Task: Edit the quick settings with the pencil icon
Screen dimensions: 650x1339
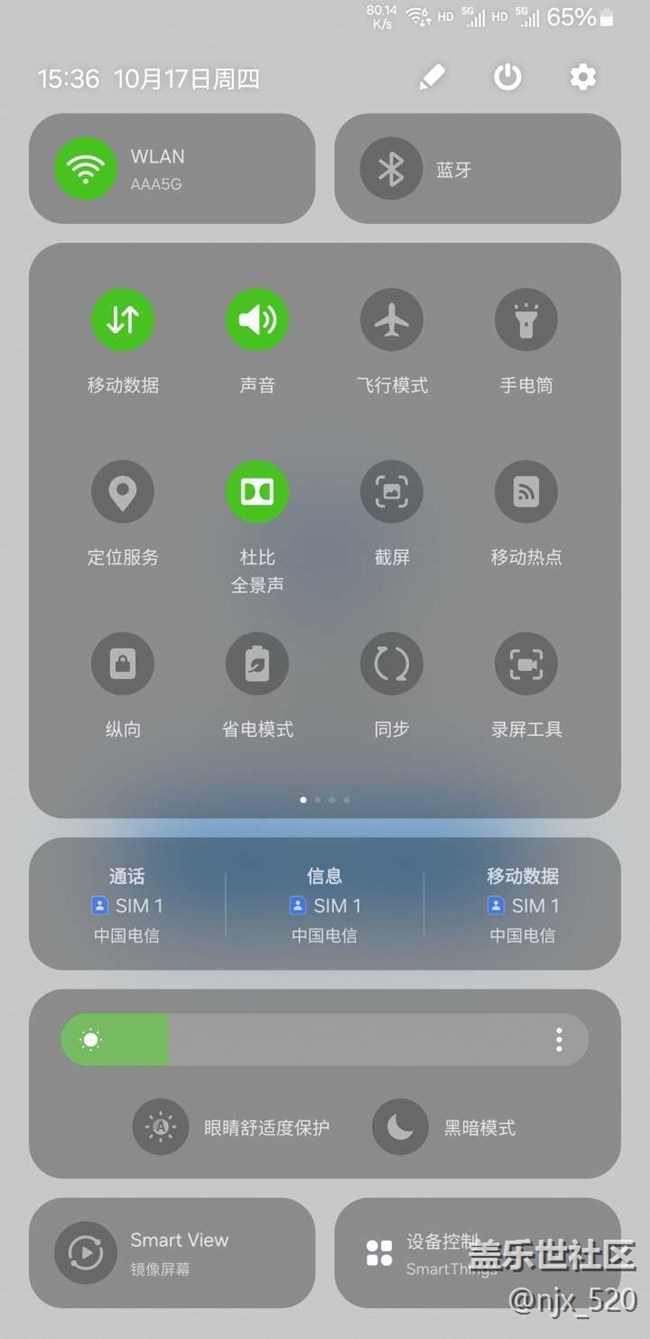Action: [x=432, y=77]
